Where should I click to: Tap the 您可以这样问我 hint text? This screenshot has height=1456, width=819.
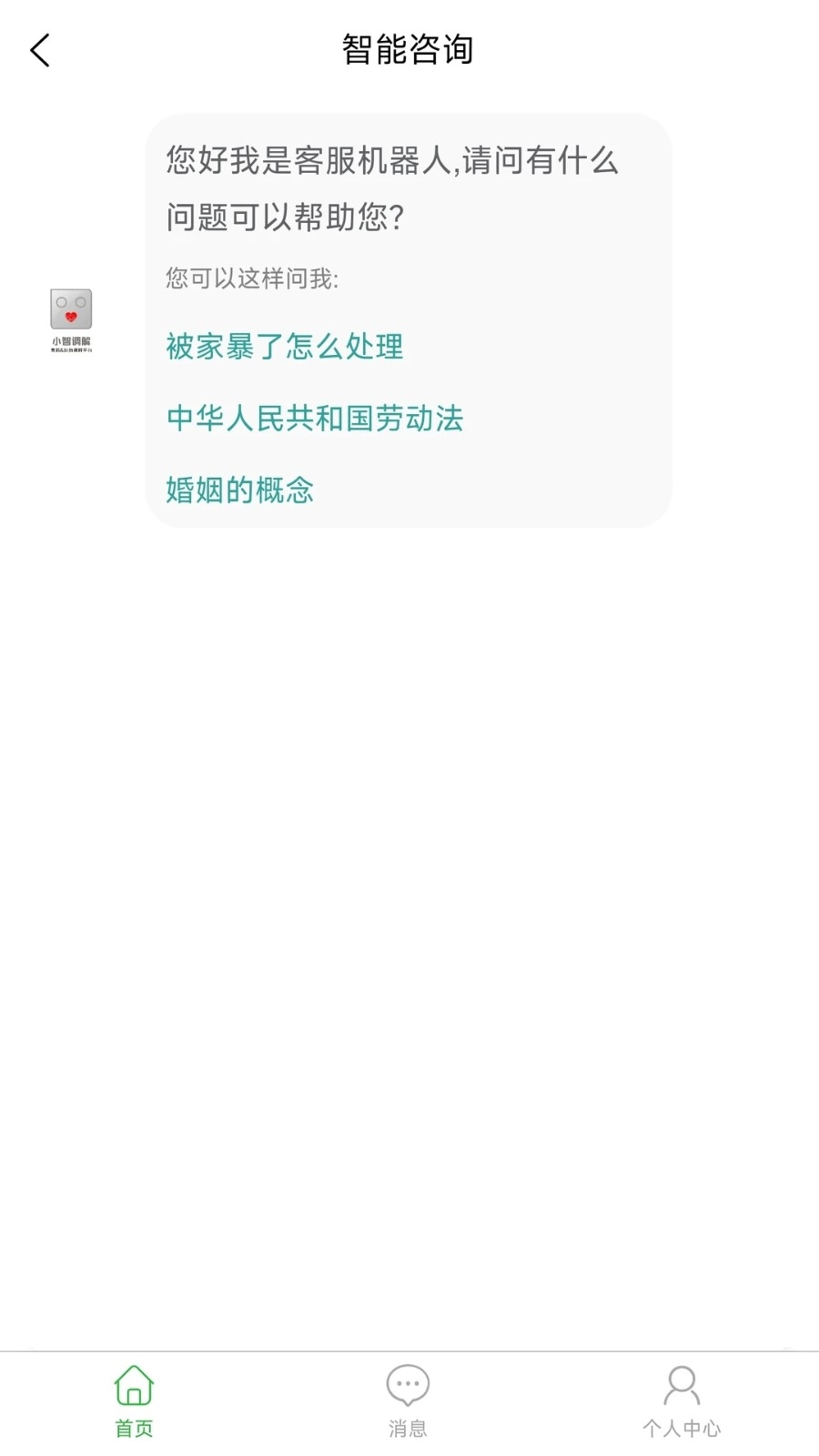251,278
